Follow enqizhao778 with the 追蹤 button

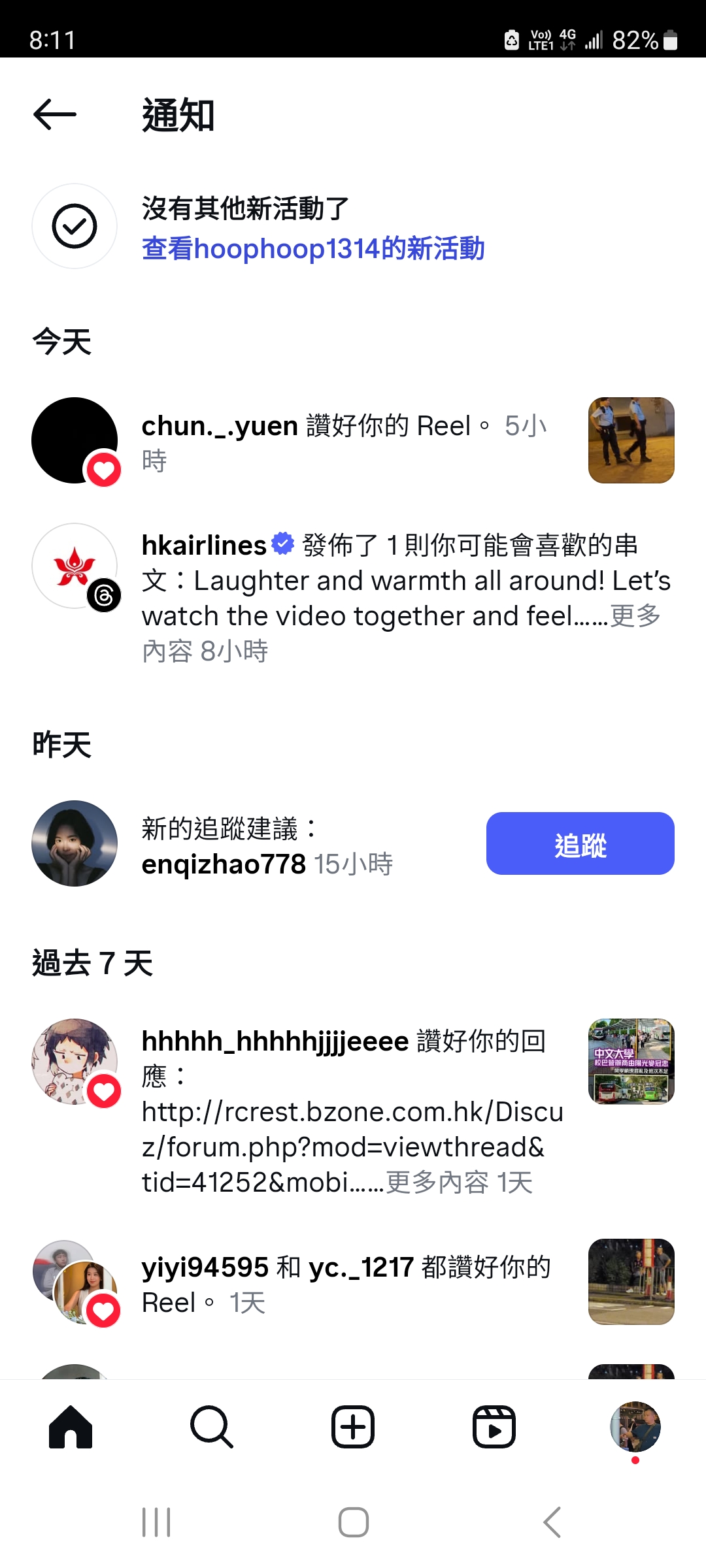pyautogui.click(x=580, y=843)
